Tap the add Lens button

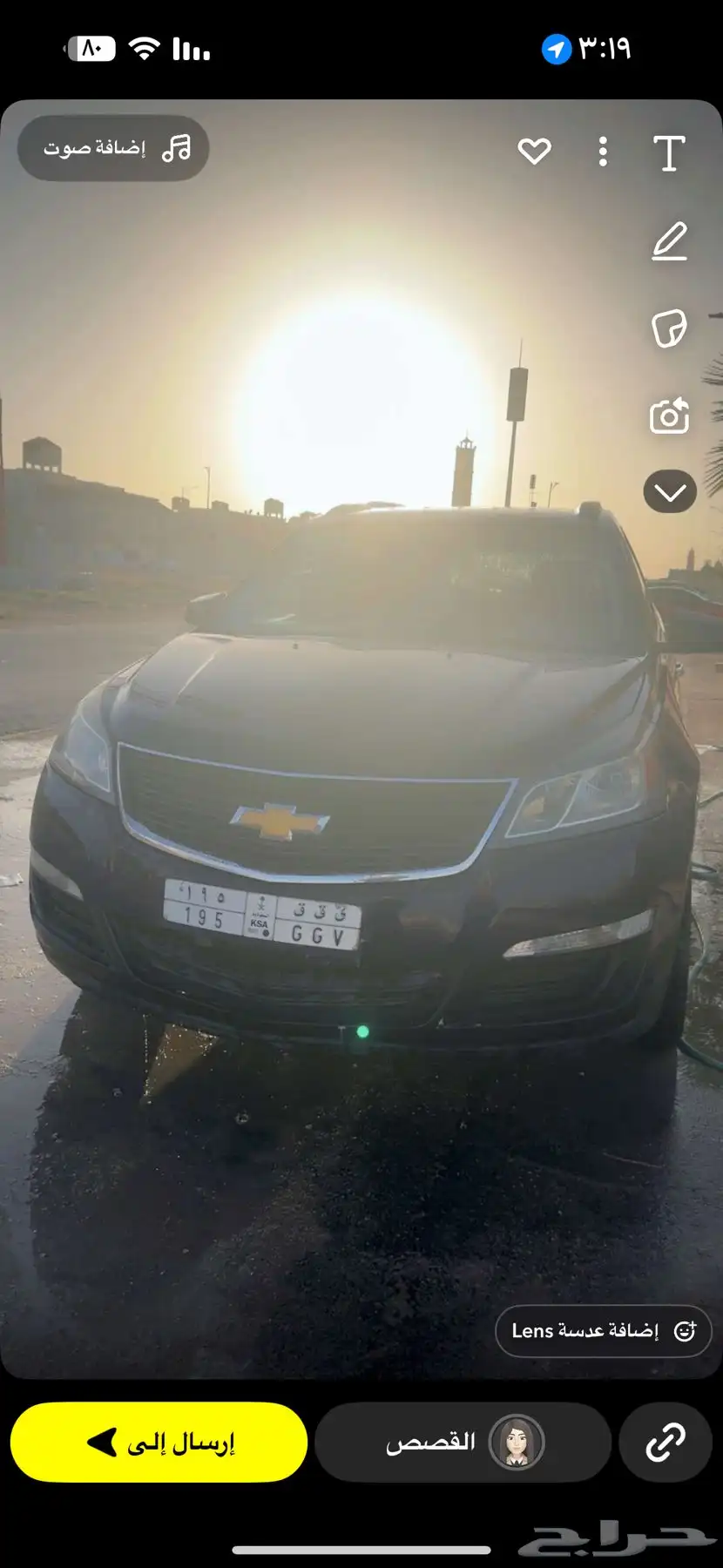[x=603, y=1330]
